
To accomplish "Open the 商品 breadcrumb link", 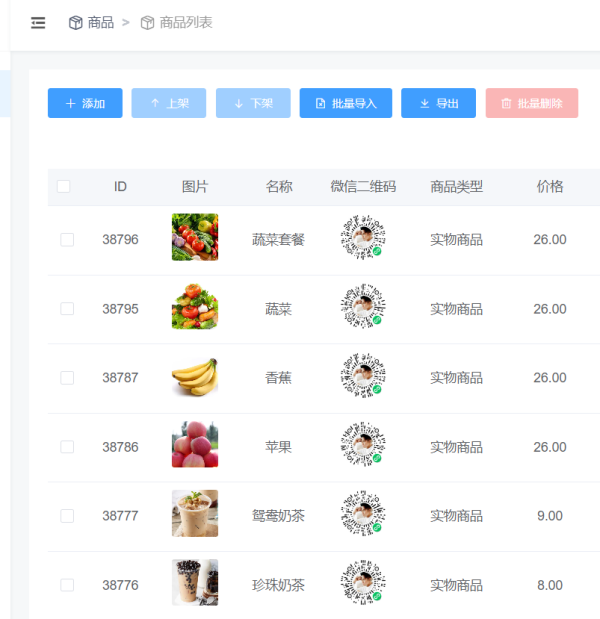I will pos(91,23).
